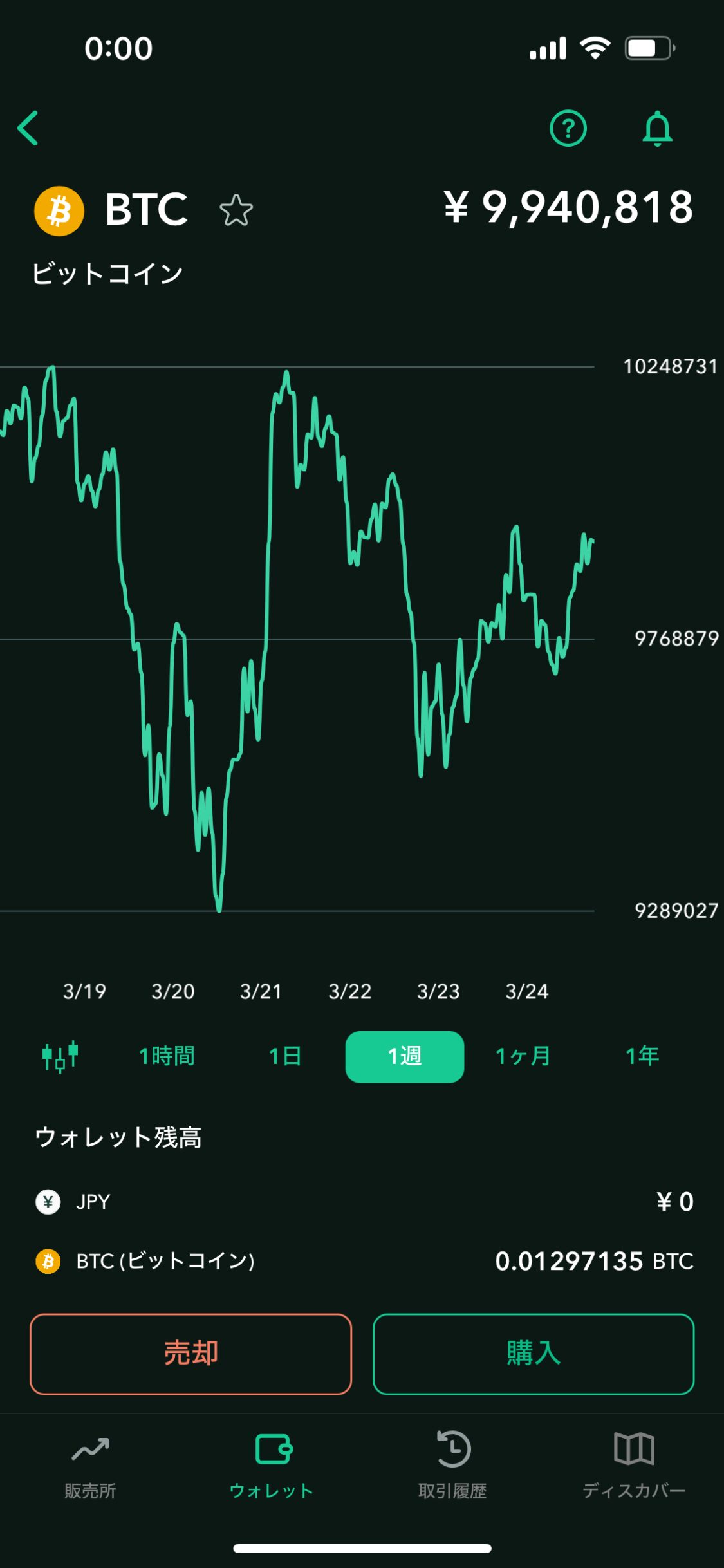Switch chart period to 1時間
The width and height of the screenshot is (724, 1568).
166,1056
